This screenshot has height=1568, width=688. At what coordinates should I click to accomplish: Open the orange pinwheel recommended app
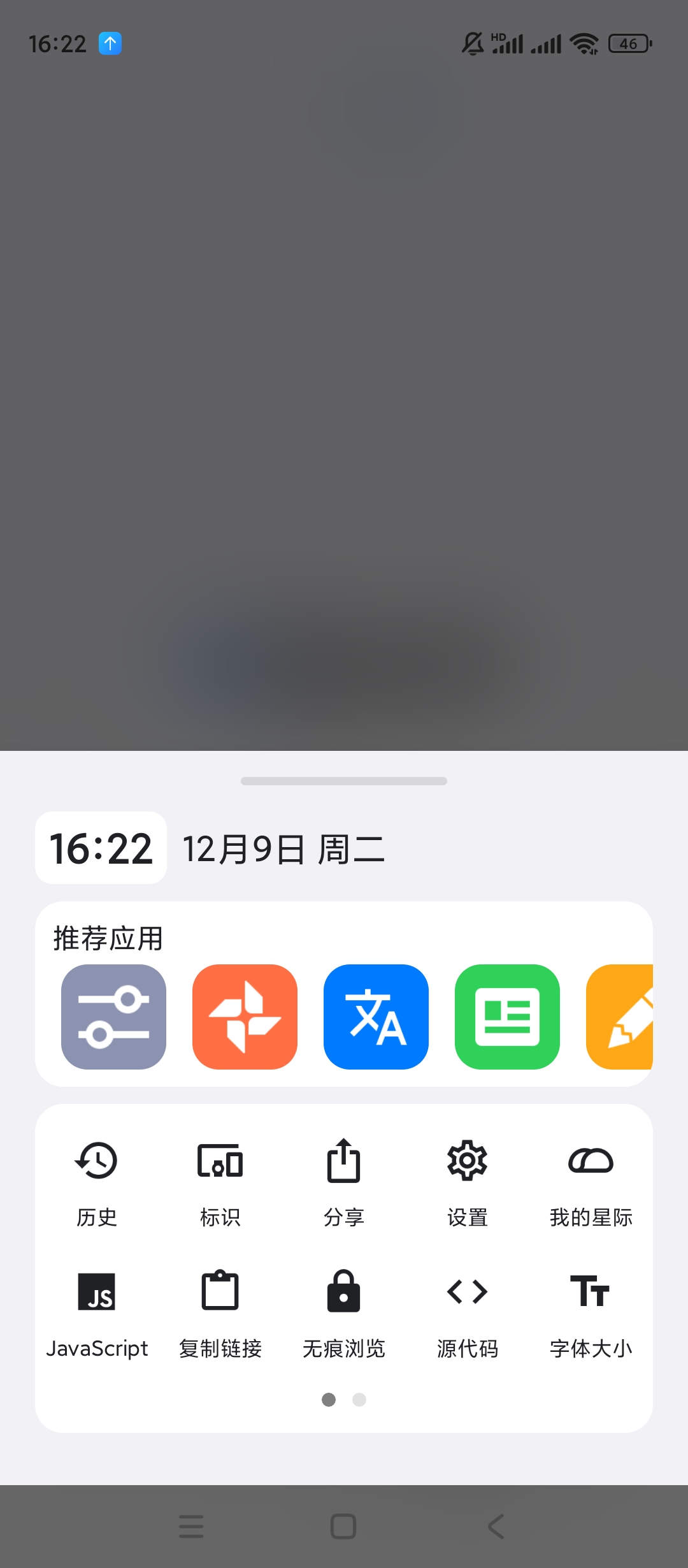(x=245, y=1017)
